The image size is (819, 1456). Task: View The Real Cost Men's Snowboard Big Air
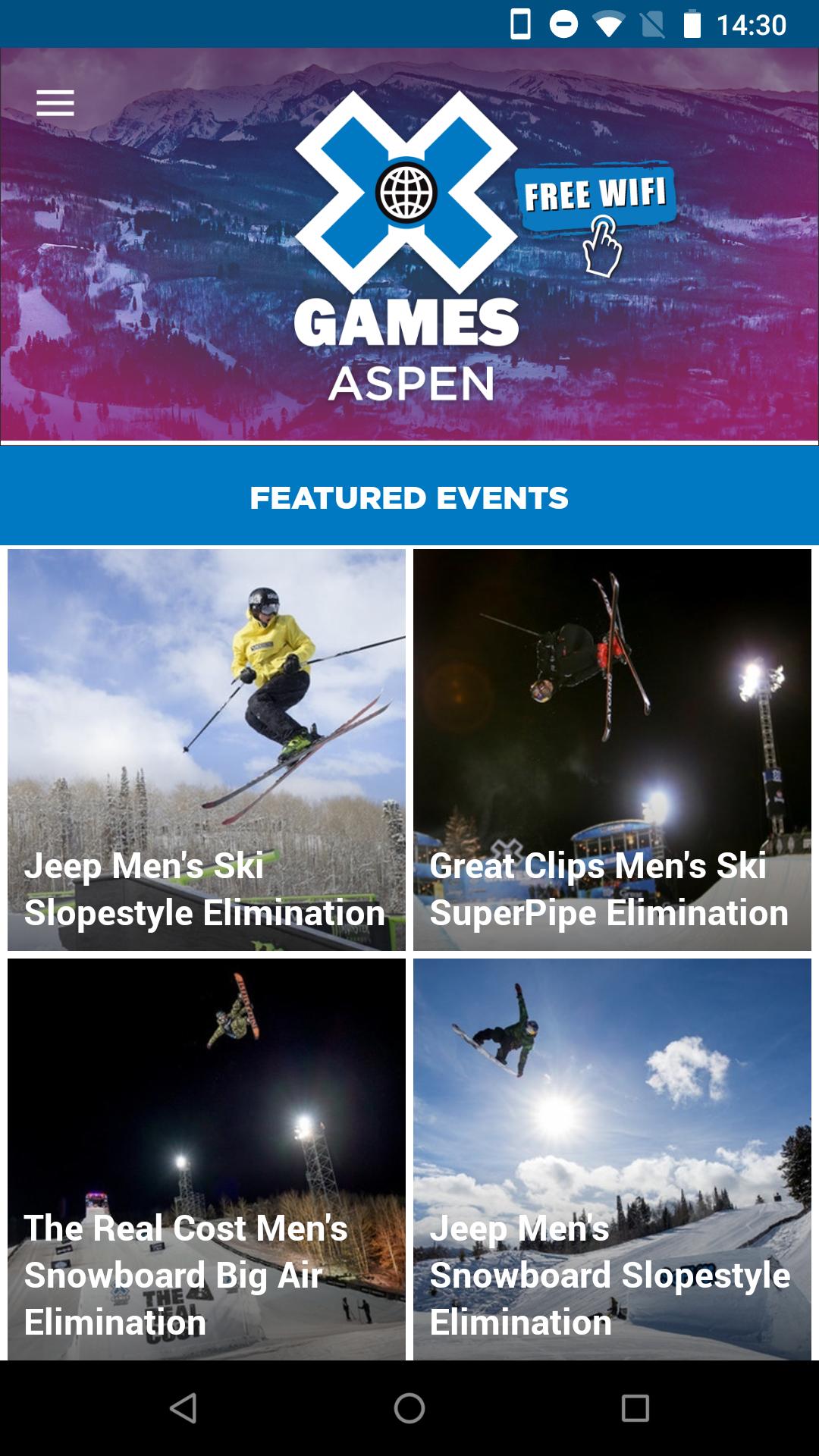[206, 1159]
